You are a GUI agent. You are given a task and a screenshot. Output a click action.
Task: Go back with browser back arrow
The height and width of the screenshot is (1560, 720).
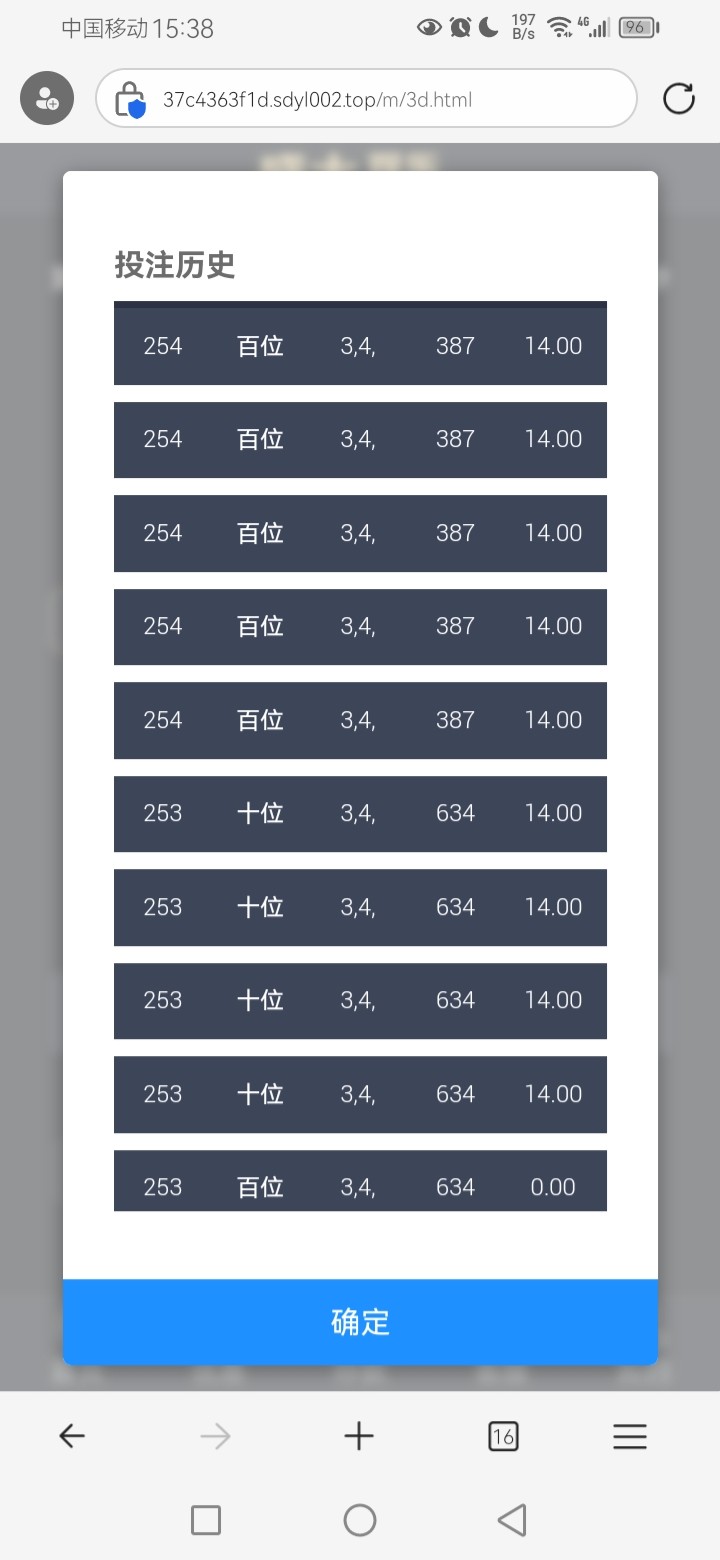coord(72,1437)
